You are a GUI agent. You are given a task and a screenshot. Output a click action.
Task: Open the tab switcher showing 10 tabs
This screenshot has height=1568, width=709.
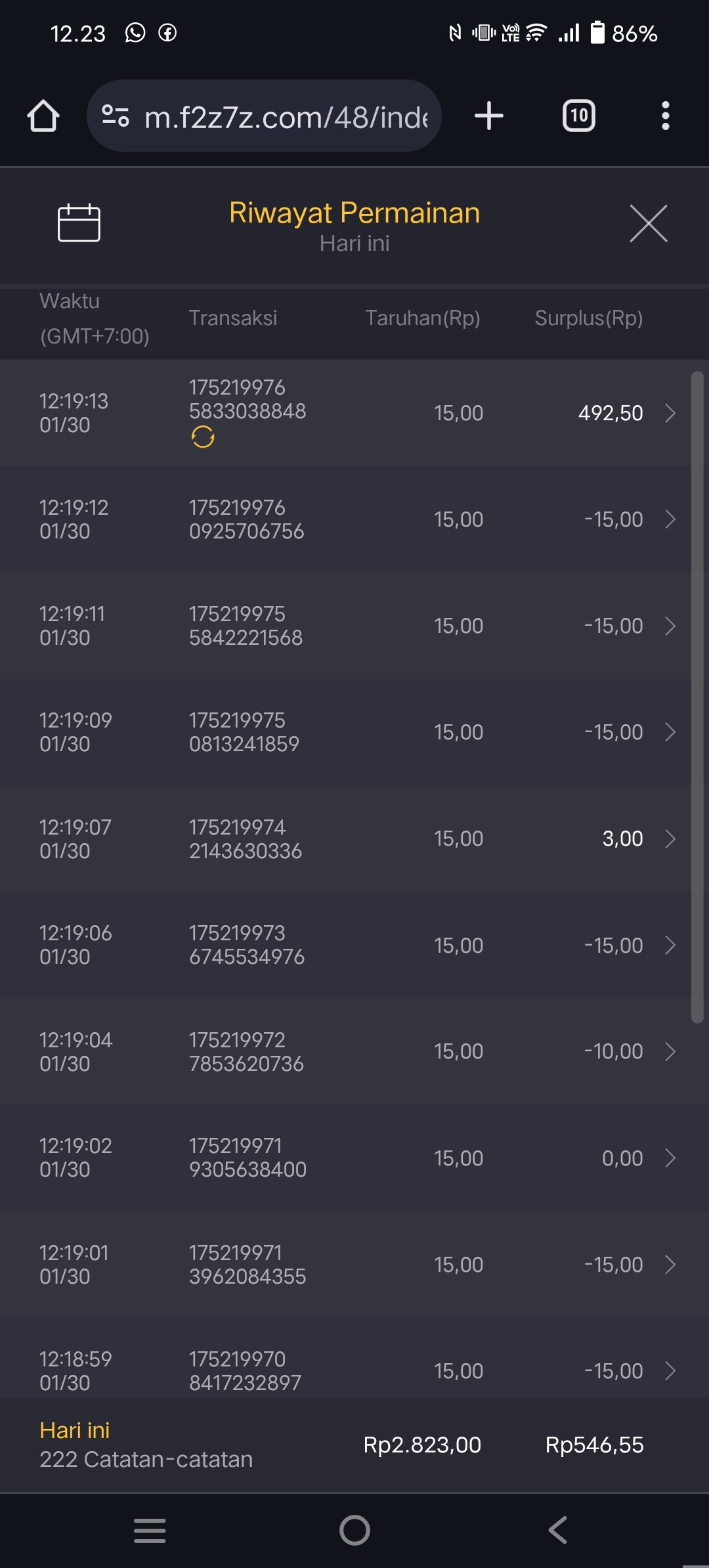click(578, 116)
